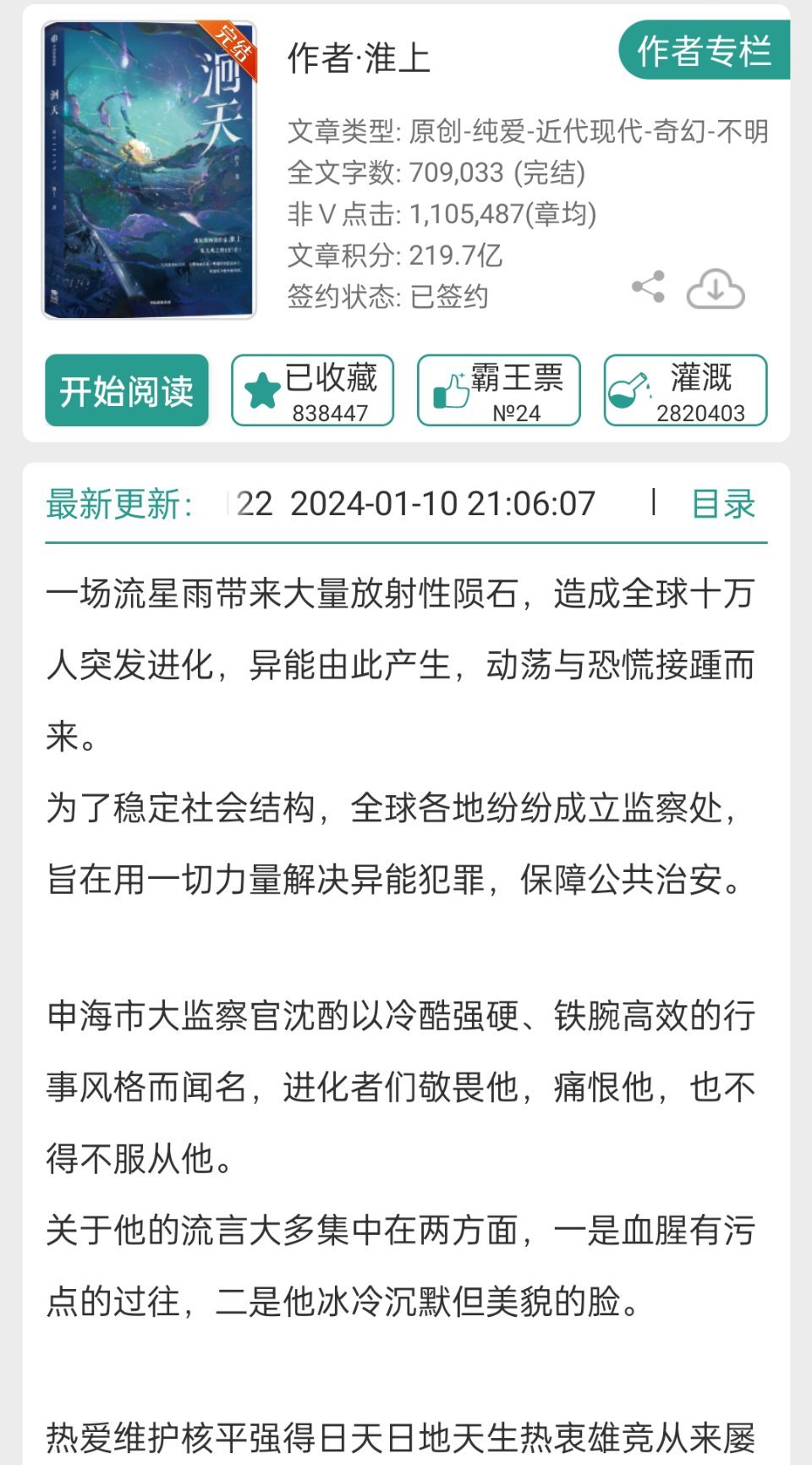812x1465 pixels.
Task: Tap 开始阅读 to start reading
Action: click(127, 391)
